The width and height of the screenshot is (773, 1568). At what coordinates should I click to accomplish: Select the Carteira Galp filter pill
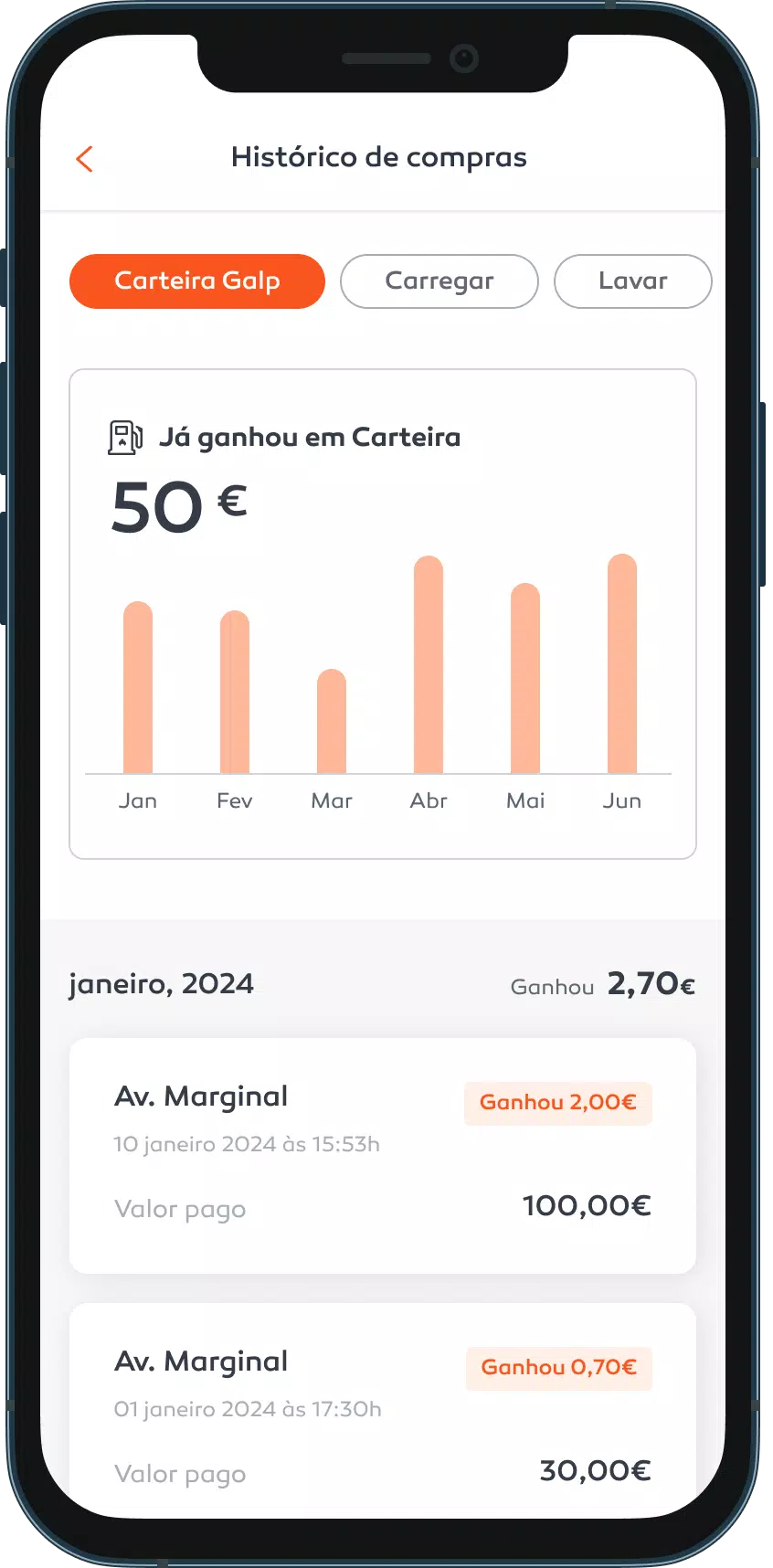click(196, 281)
